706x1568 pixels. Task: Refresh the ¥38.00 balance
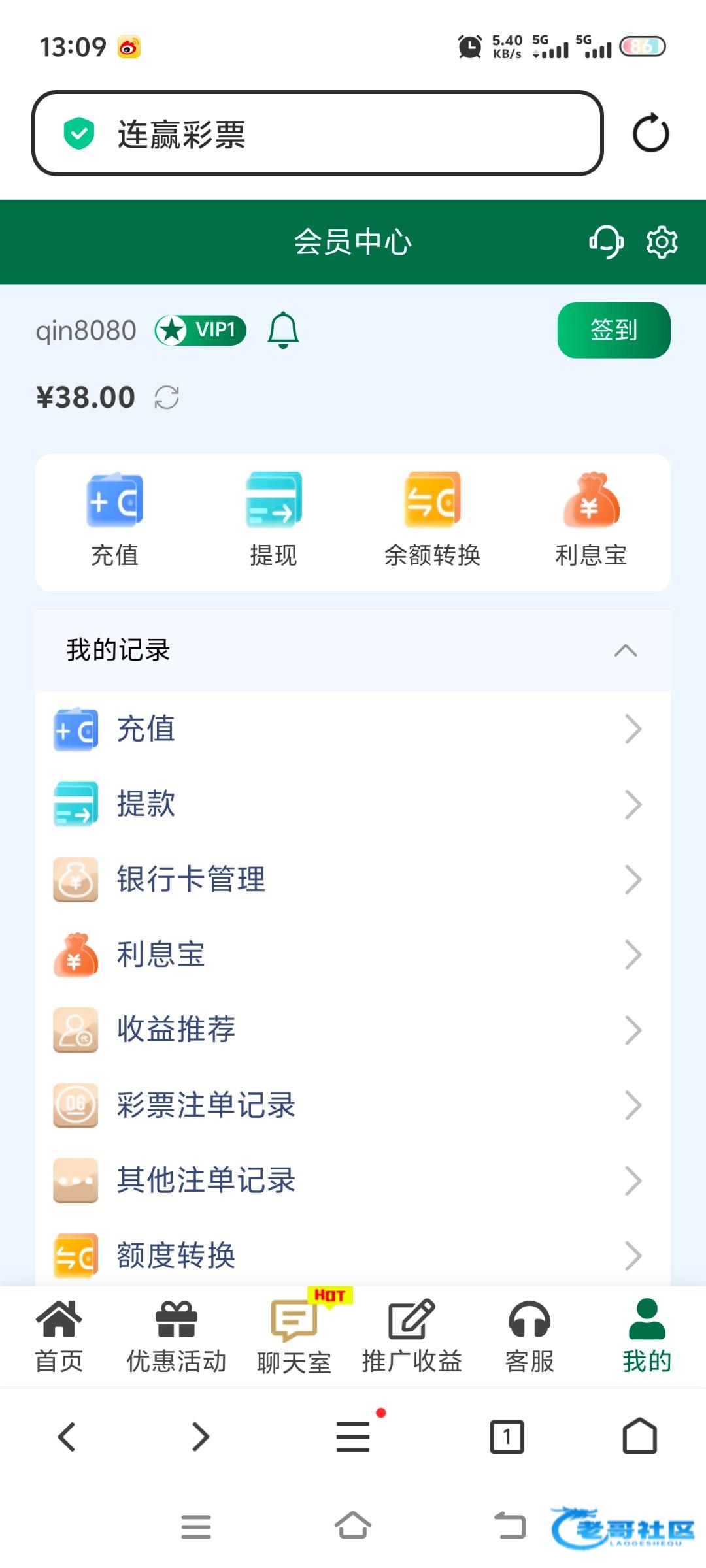click(x=167, y=397)
